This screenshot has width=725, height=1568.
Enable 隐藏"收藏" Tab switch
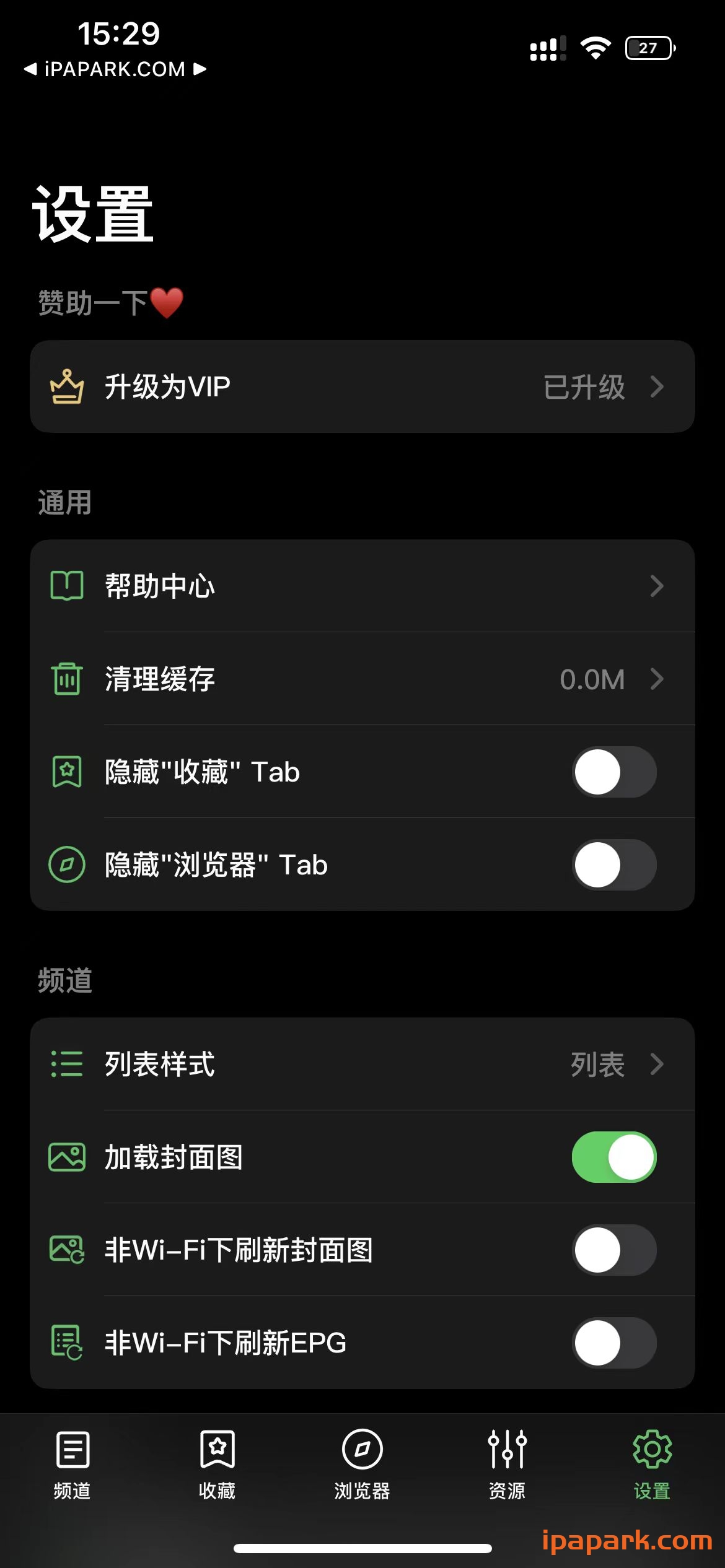[614, 772]
